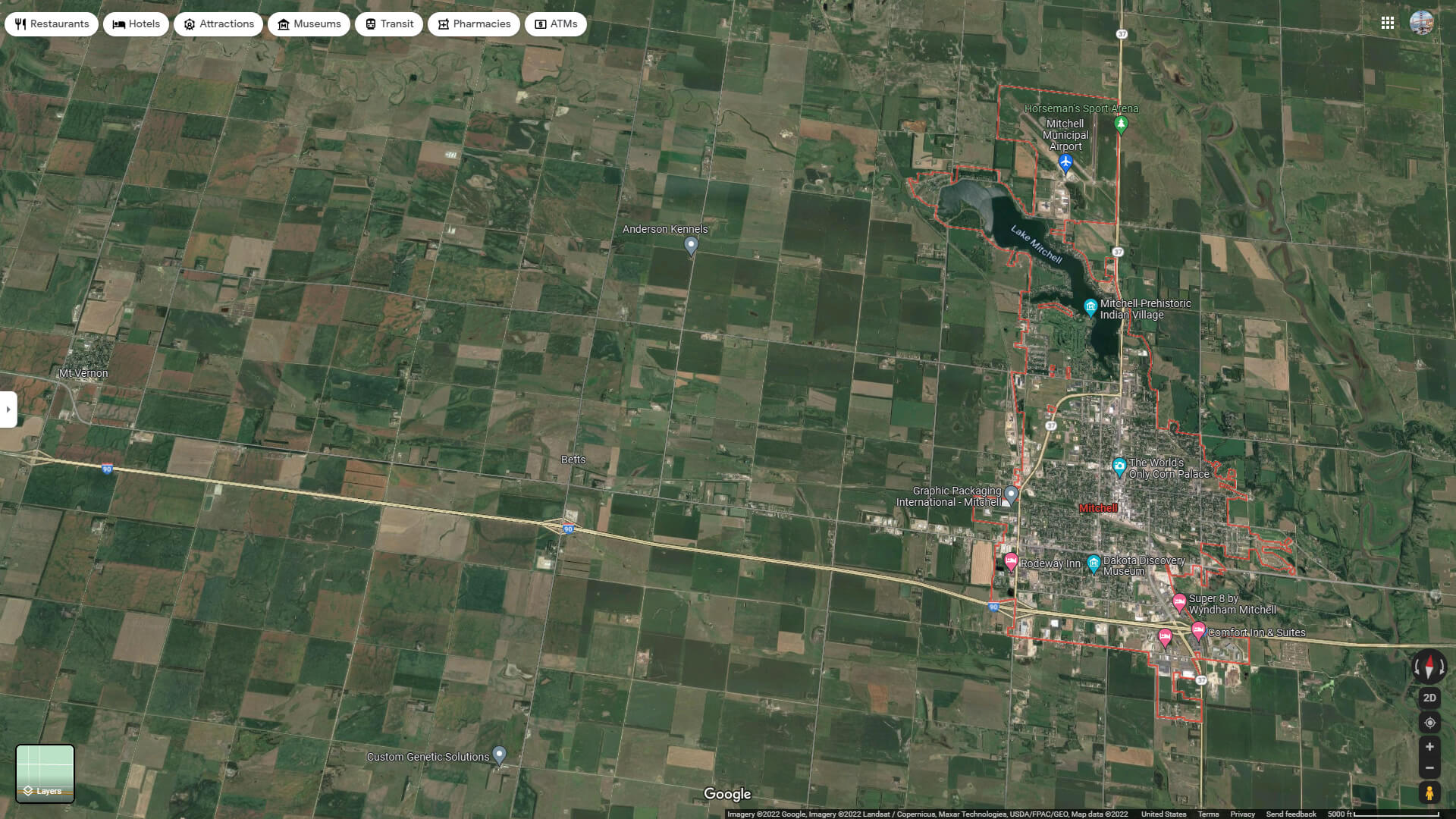This screenshot has width=1456, height=819.
Task: Reset the compass to north
Action: click(1429, 667)
